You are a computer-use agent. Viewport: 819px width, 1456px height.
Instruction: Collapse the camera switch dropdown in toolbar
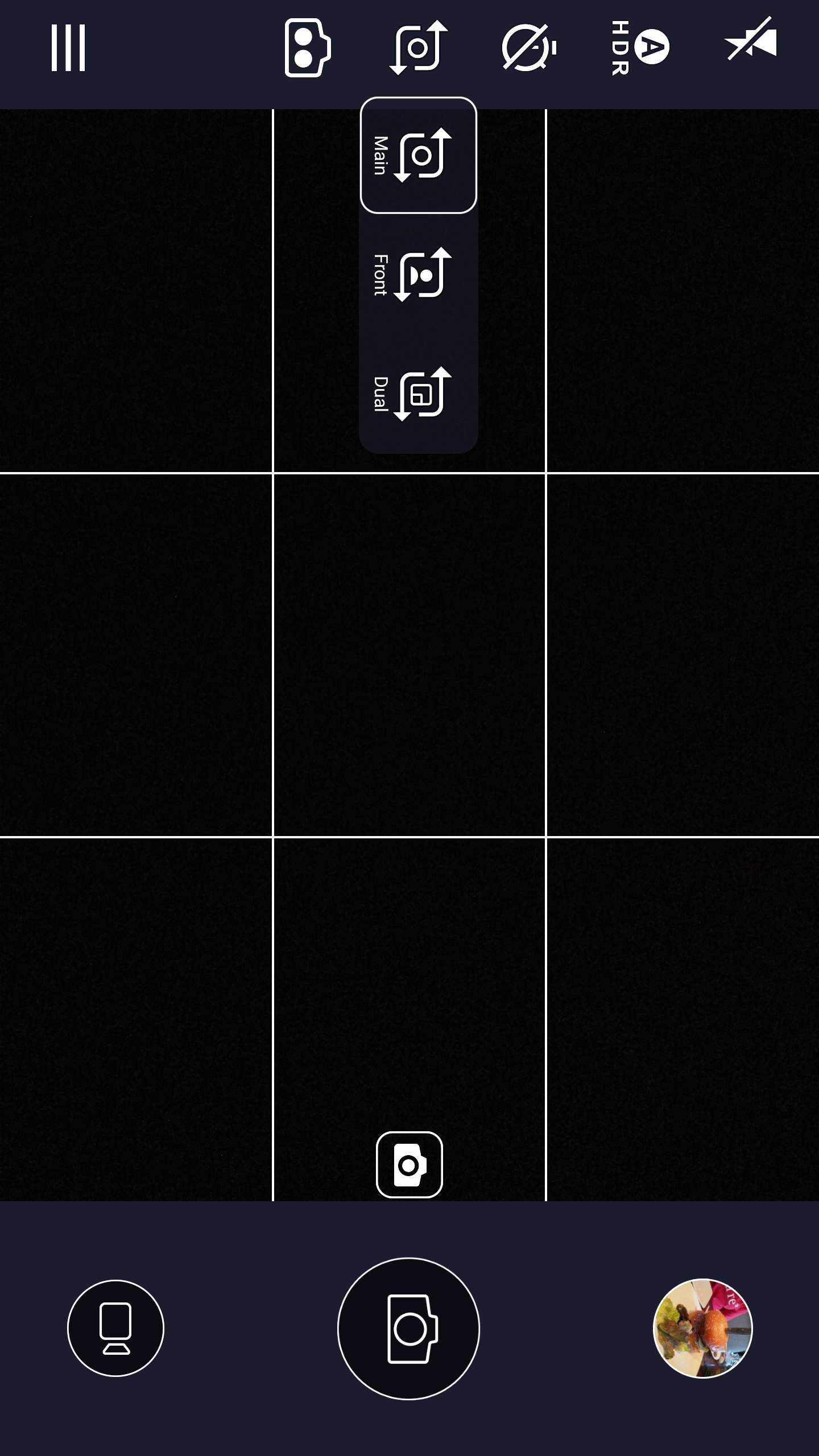(419, 48)
